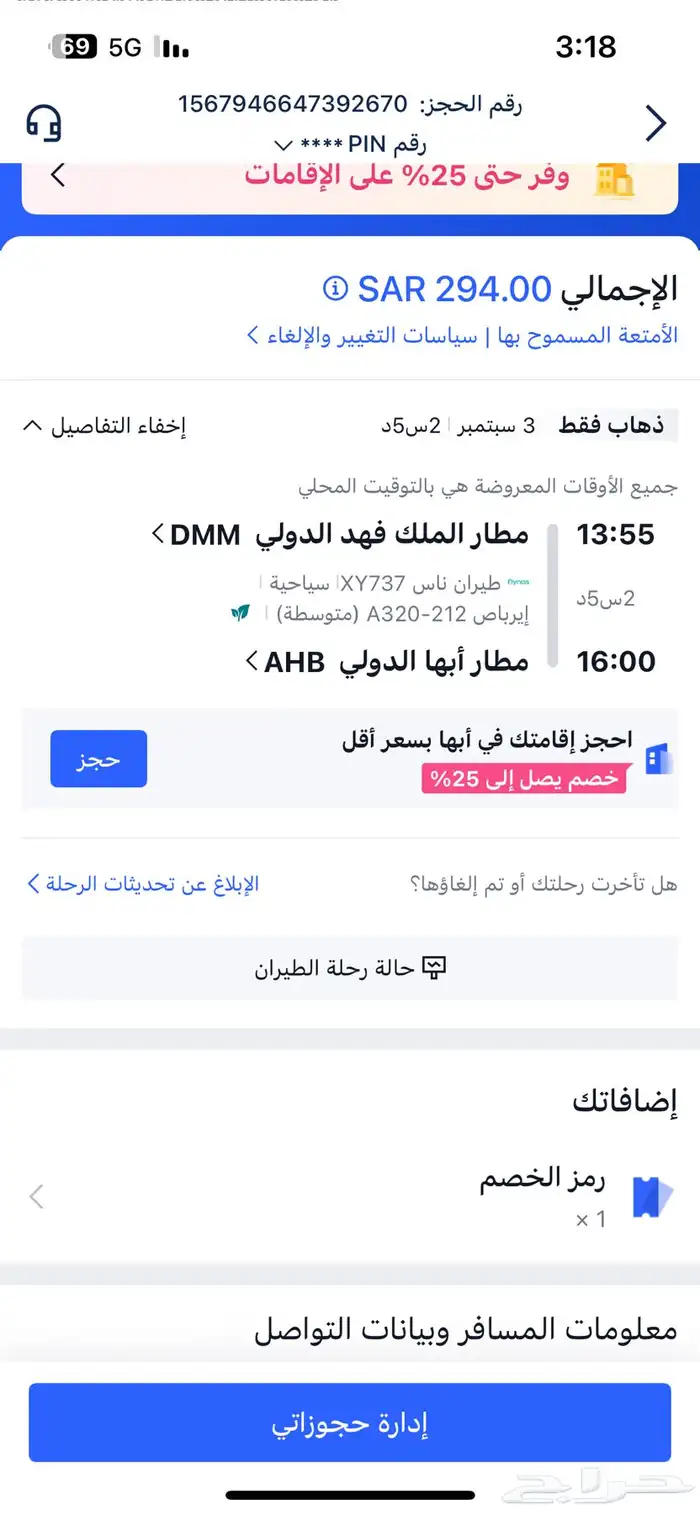Image resolution: width=700 pixels, height=1514 pixels.
Task: Report flight updates via الإبلاغ عن تحديثات الرحلة
Action: 143,884
